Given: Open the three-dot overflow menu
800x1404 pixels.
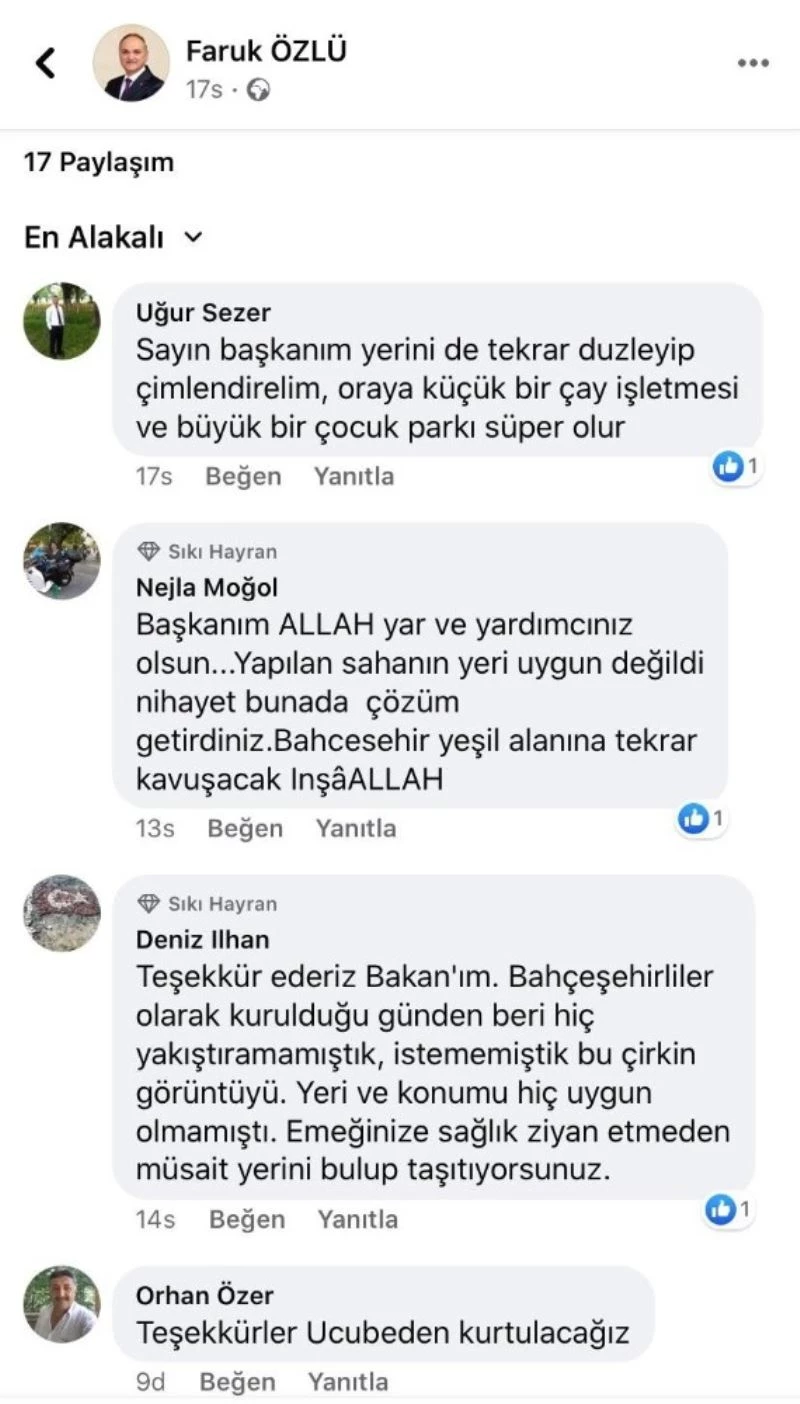Looking at the screenshot, I should pyautogui.click(x=753, y=63).
